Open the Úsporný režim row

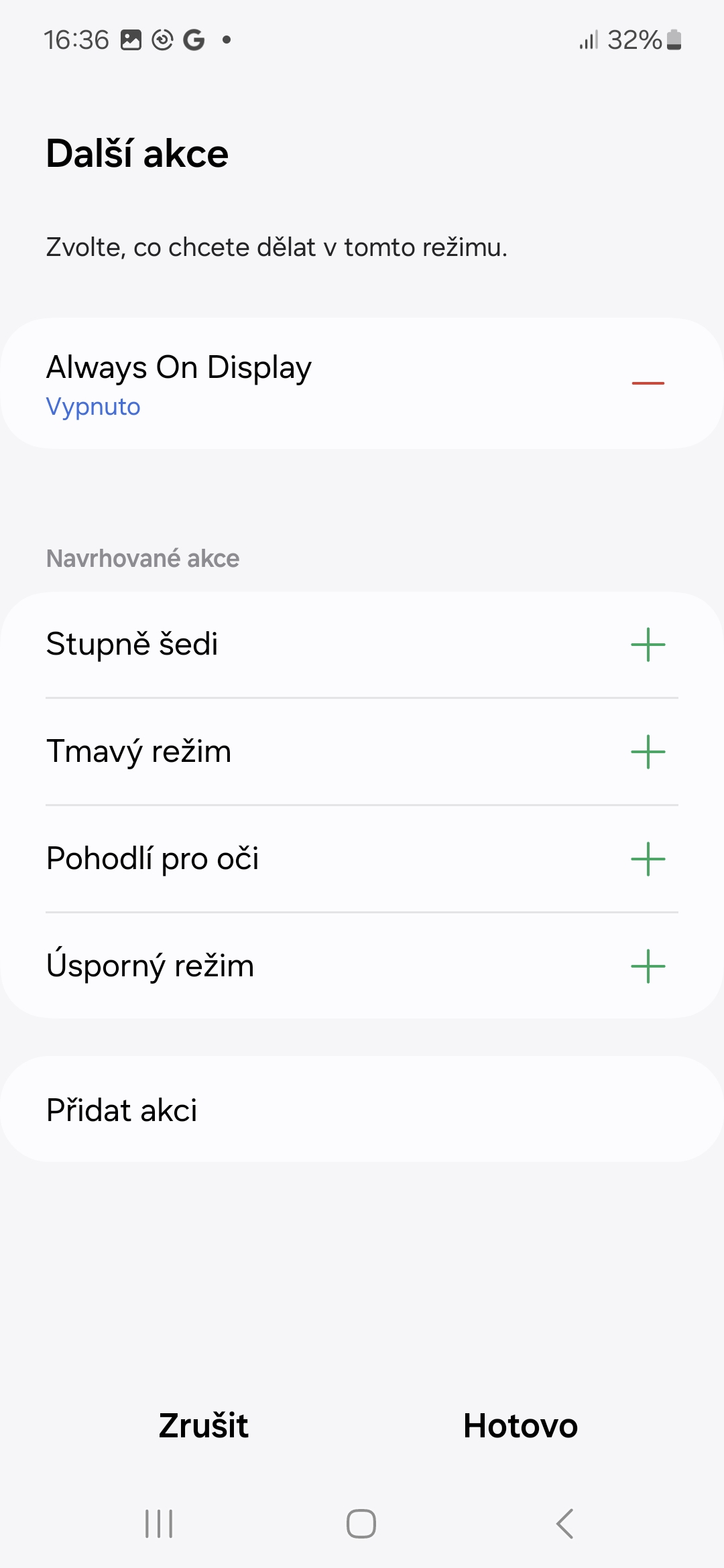[268, 965]
